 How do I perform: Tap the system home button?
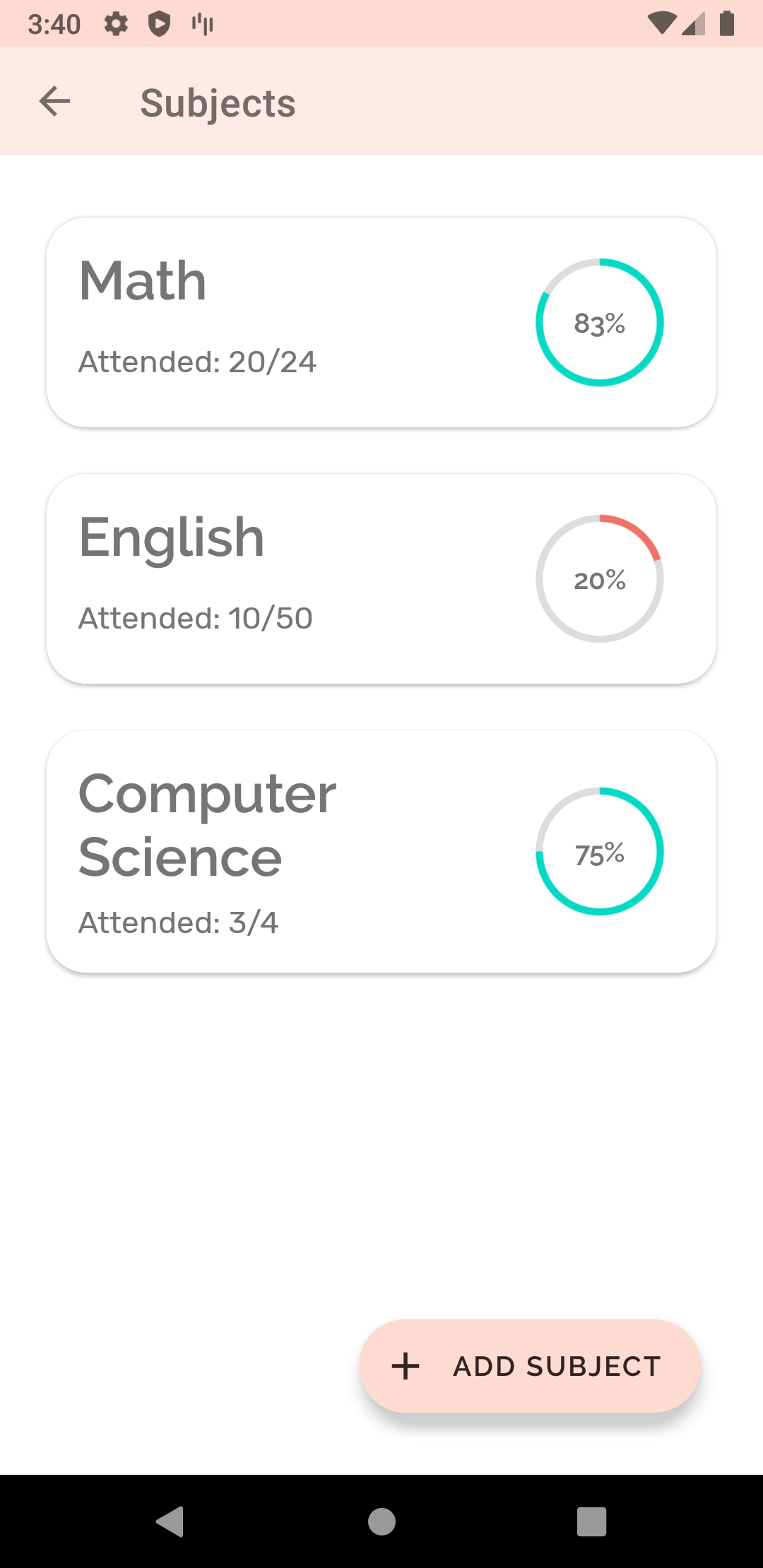(381, 1521)
